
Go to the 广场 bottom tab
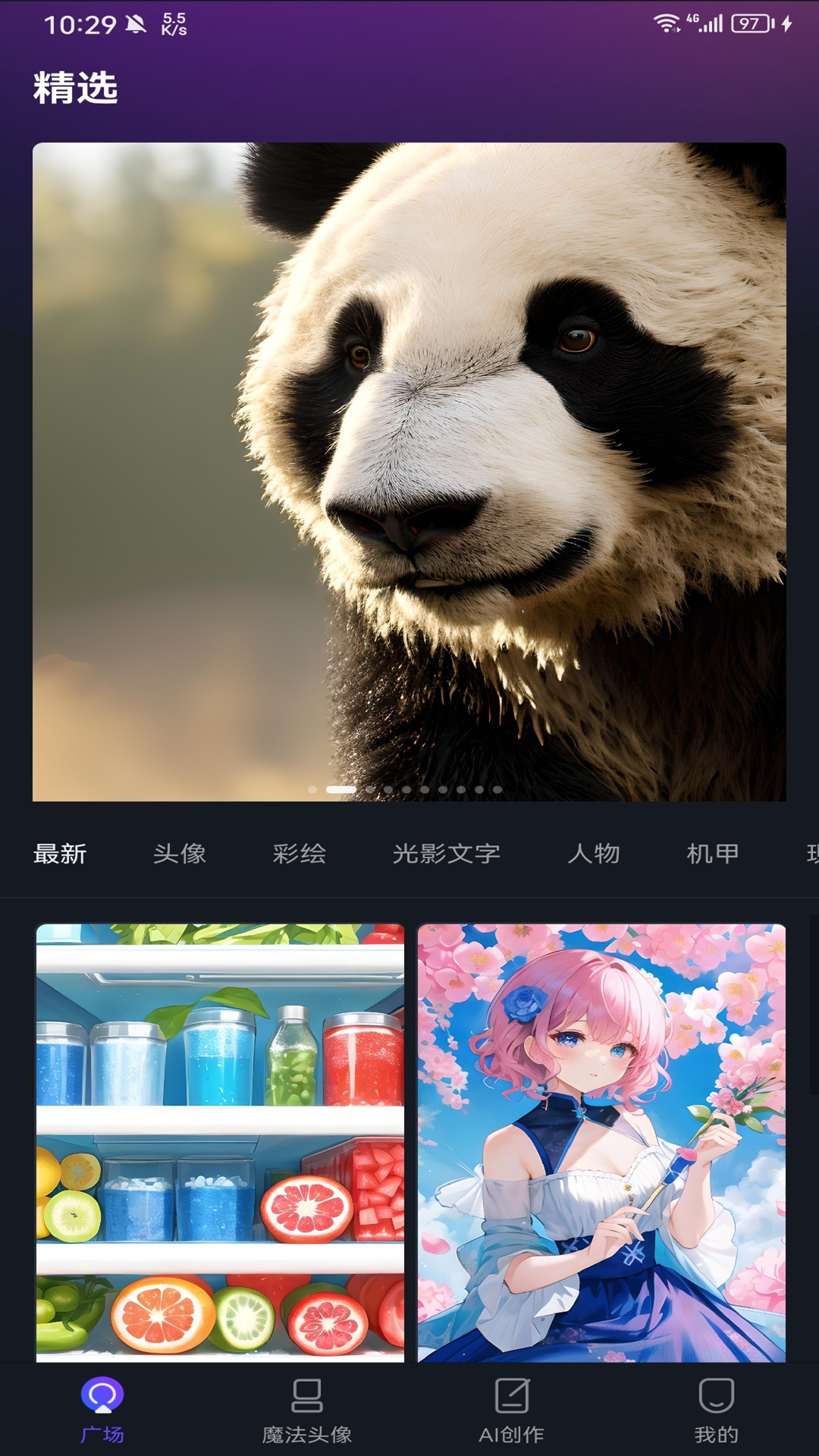pos(102,1410)
